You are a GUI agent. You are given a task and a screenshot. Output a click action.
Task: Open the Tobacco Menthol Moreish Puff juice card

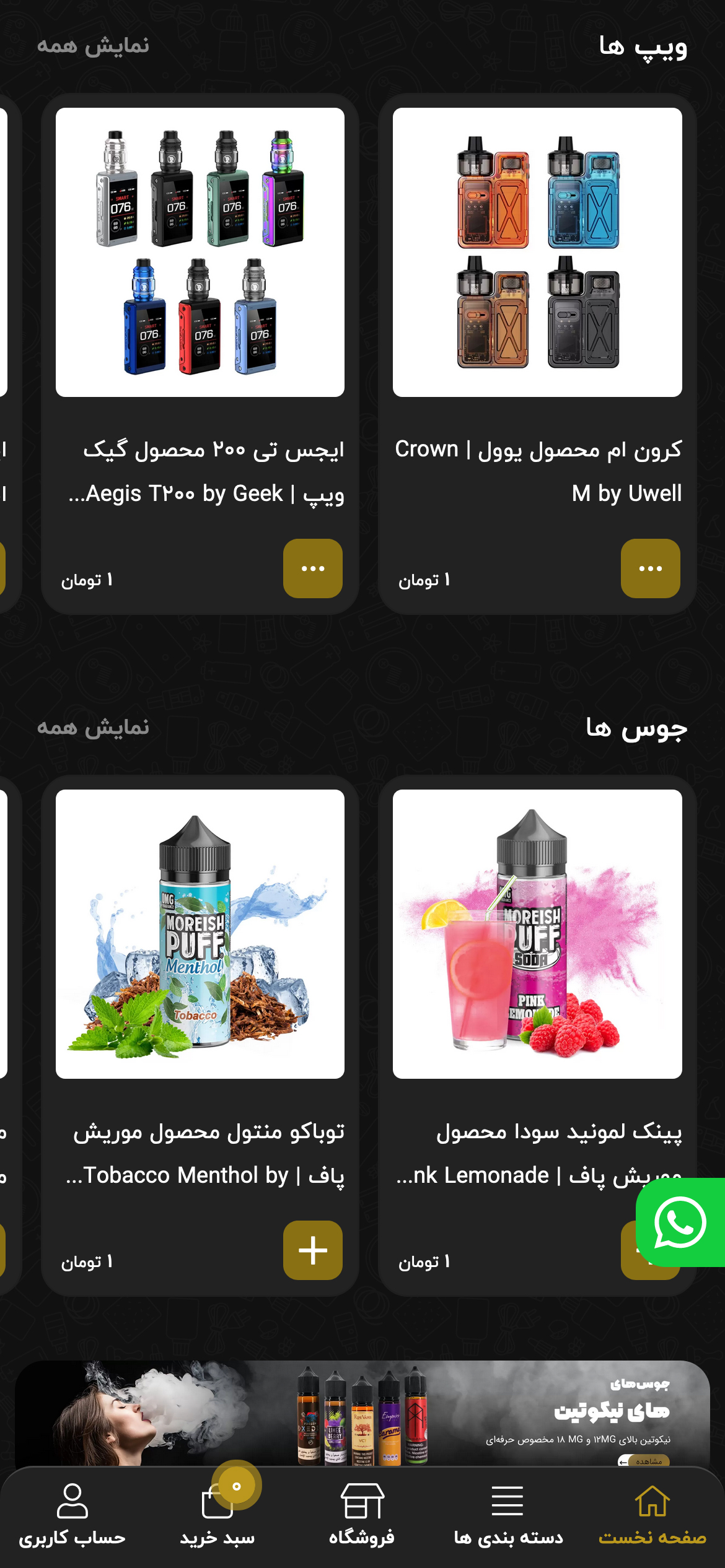(x=200, y=1035)
